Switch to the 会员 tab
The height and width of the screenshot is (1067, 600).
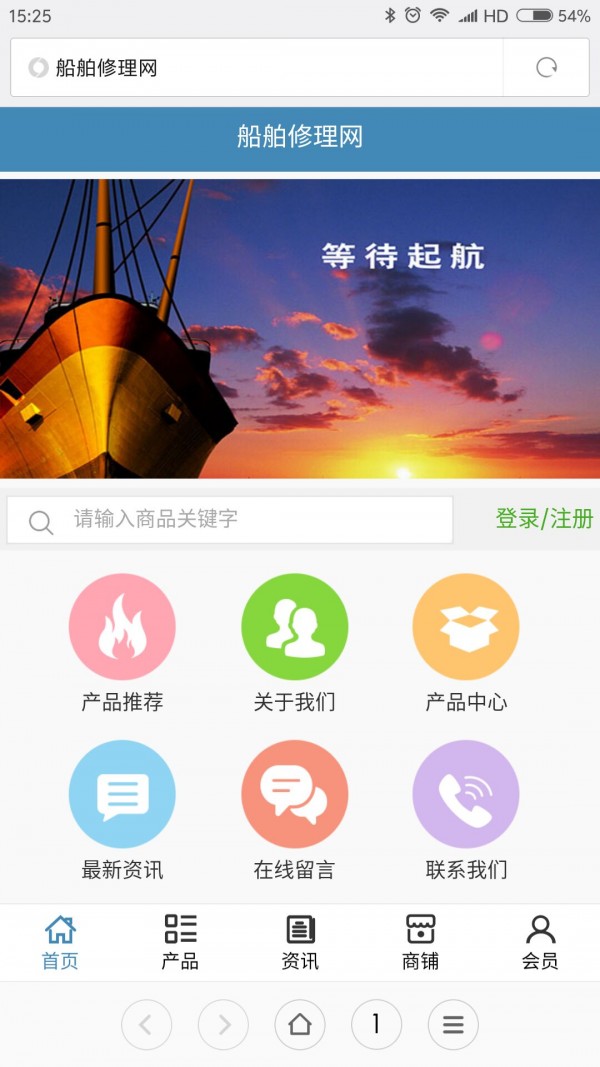click(x=540, y=942)
